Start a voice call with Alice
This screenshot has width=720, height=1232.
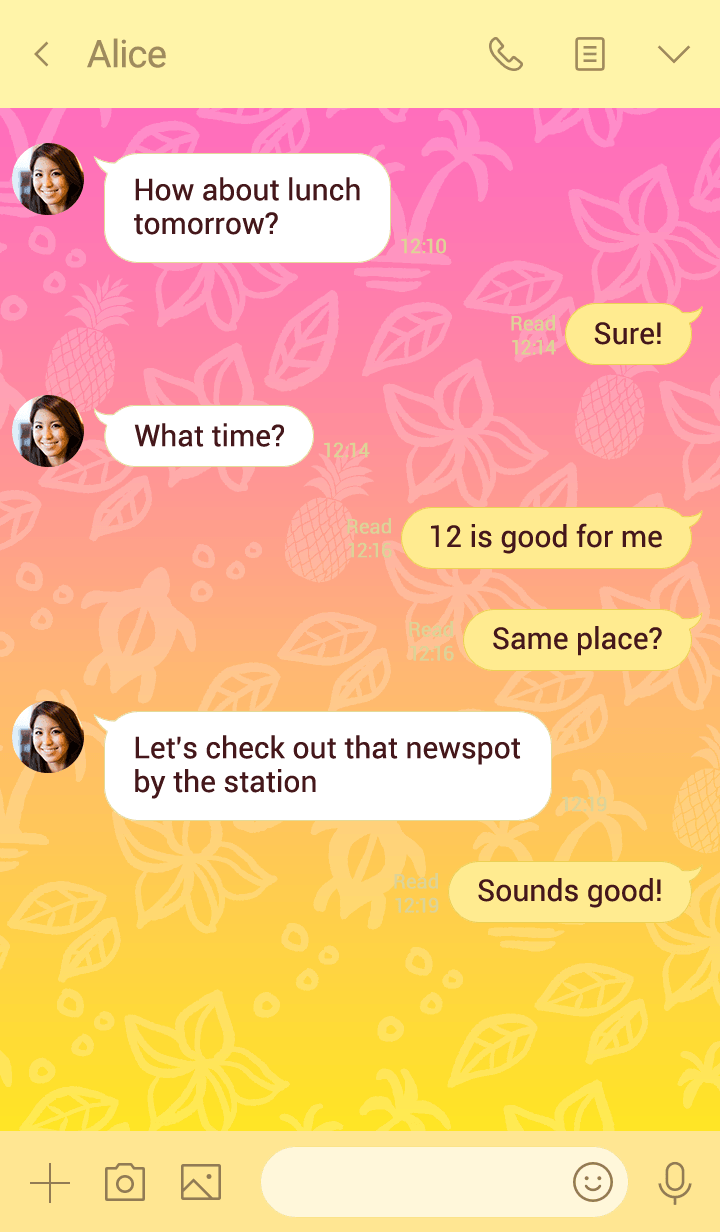click(x=505, y=54)
